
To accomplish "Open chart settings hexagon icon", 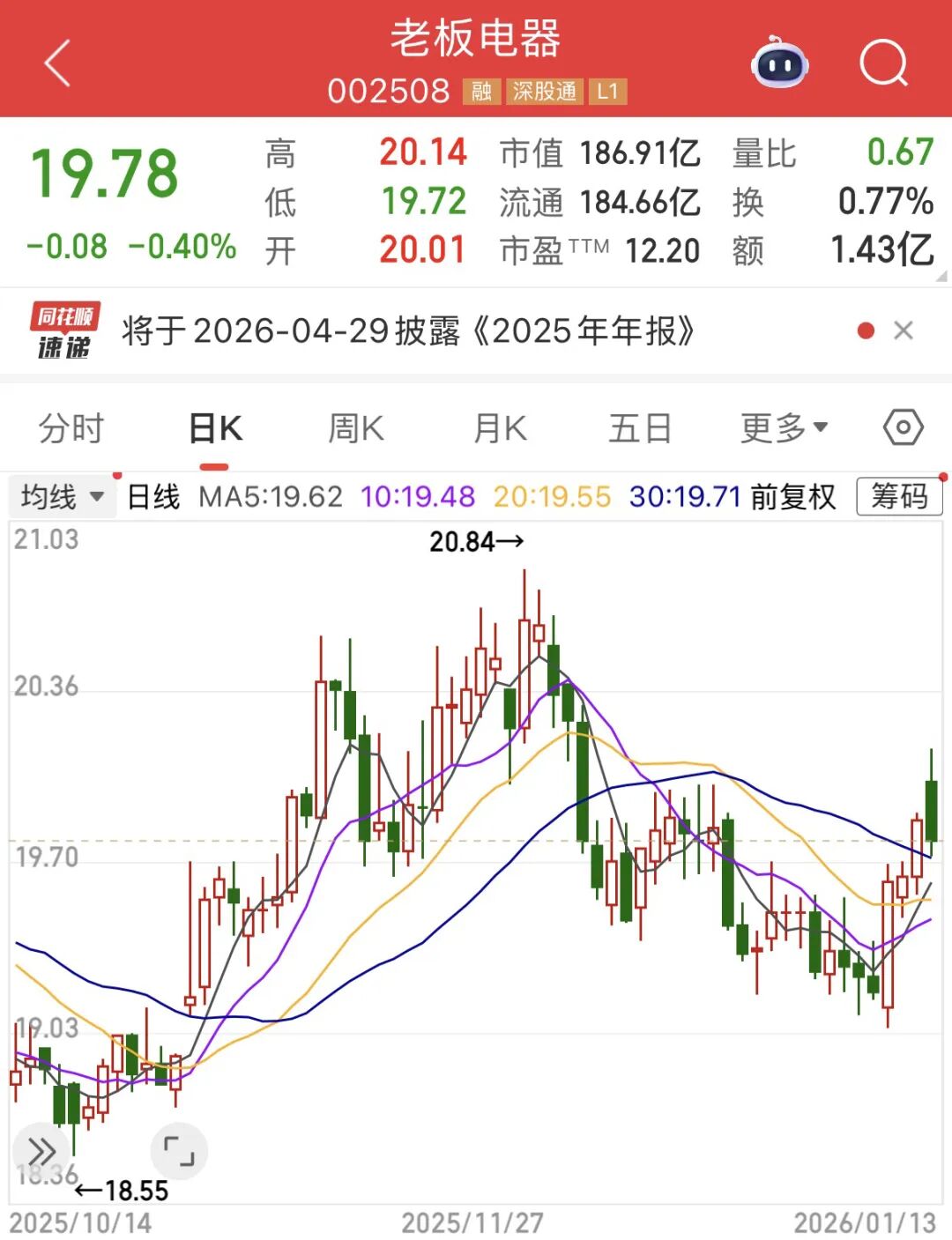I will pyautogui.click(x=903, y=429).
